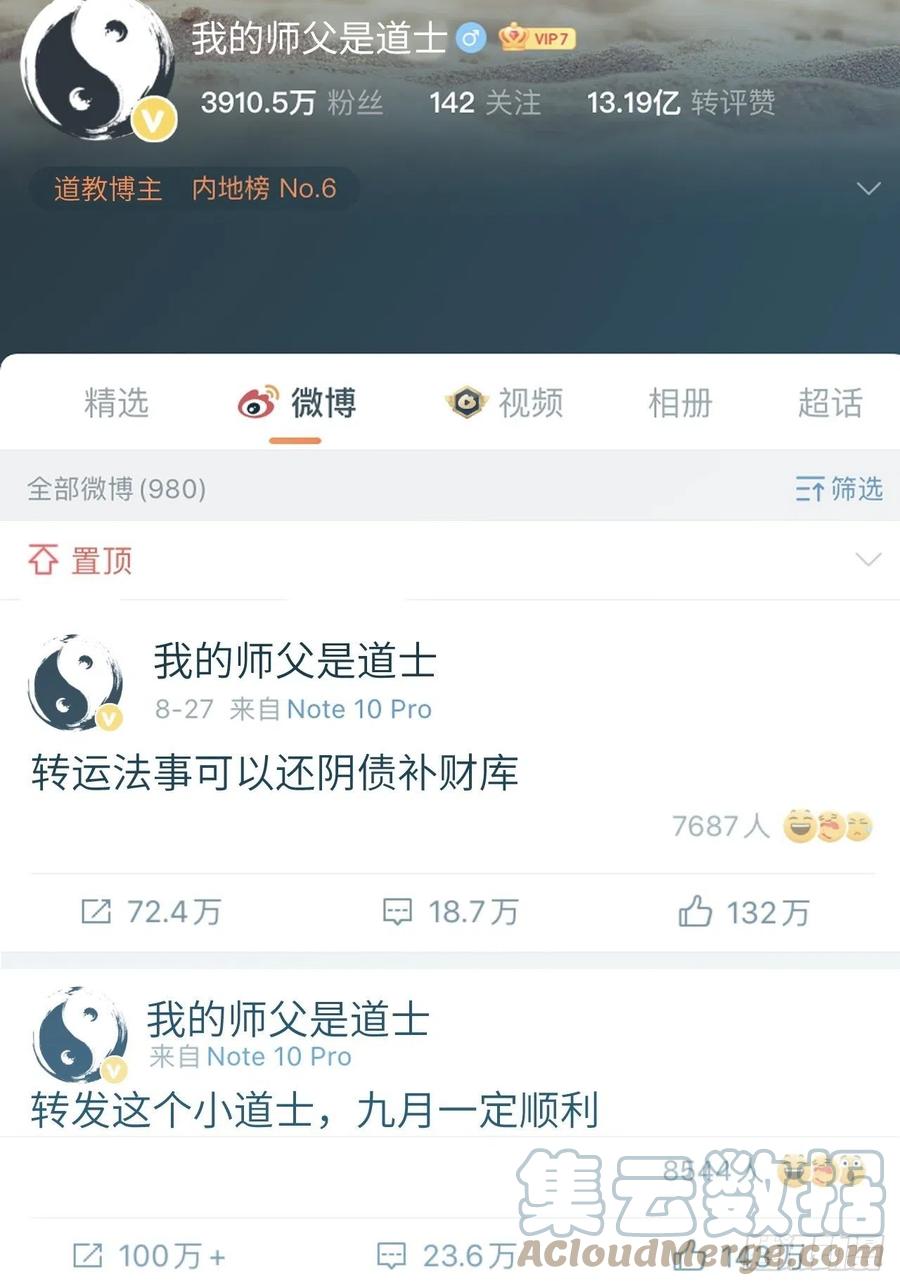Go to the 超话 tab
900x1286 pixels.
pos(830,403)
